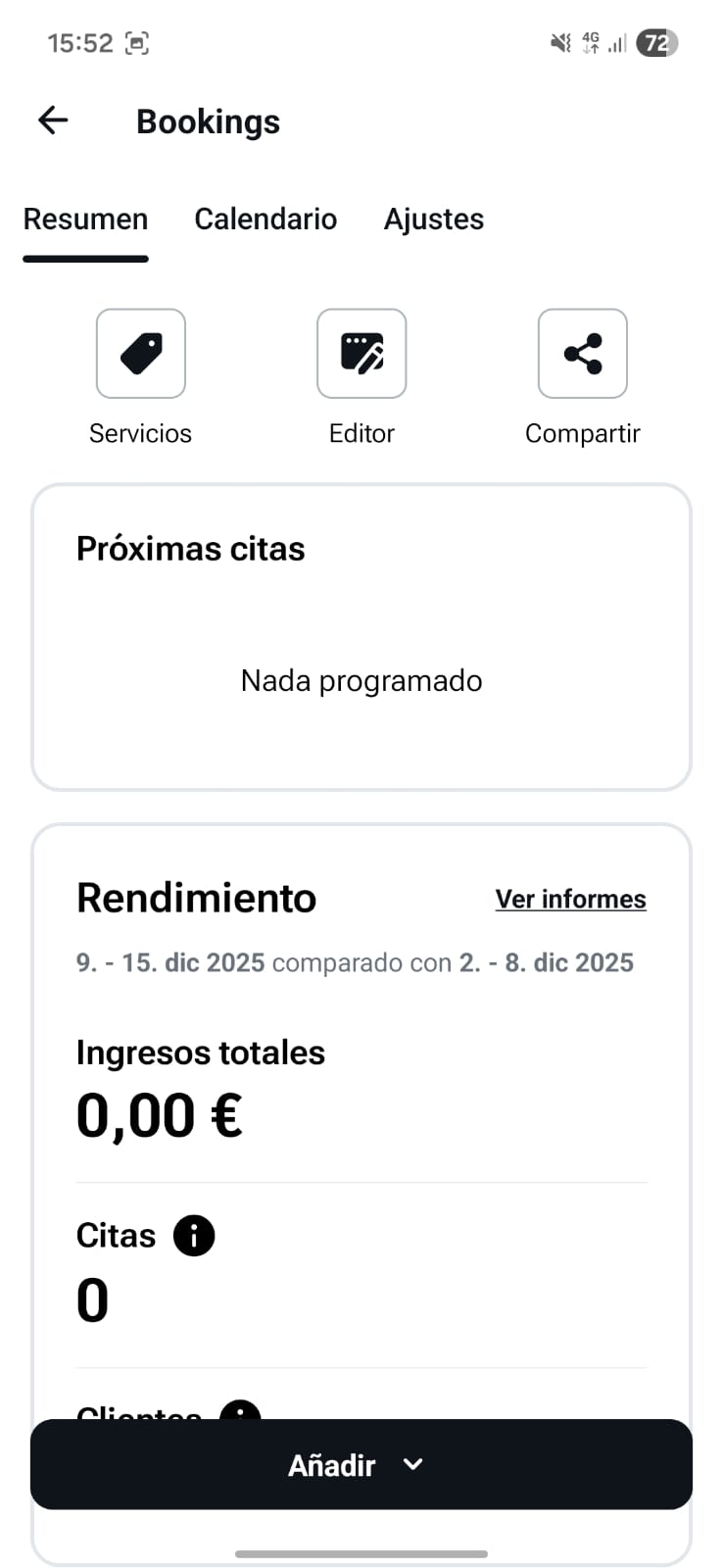Select the Editor icon
The height and width of the screenshot is (1568, 723).
(x=361, y=354)
